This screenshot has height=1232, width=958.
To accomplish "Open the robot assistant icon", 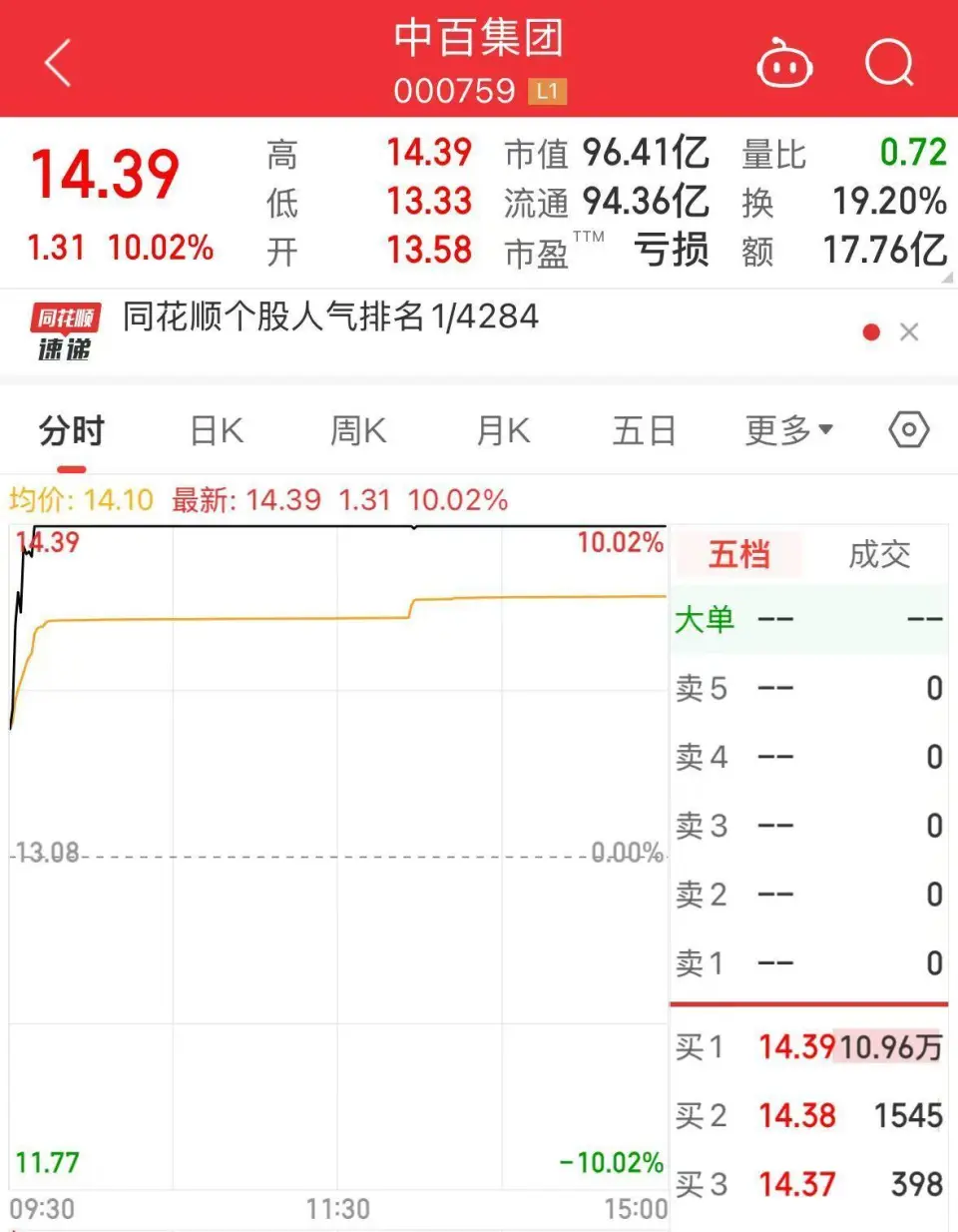I will point(784,65).
